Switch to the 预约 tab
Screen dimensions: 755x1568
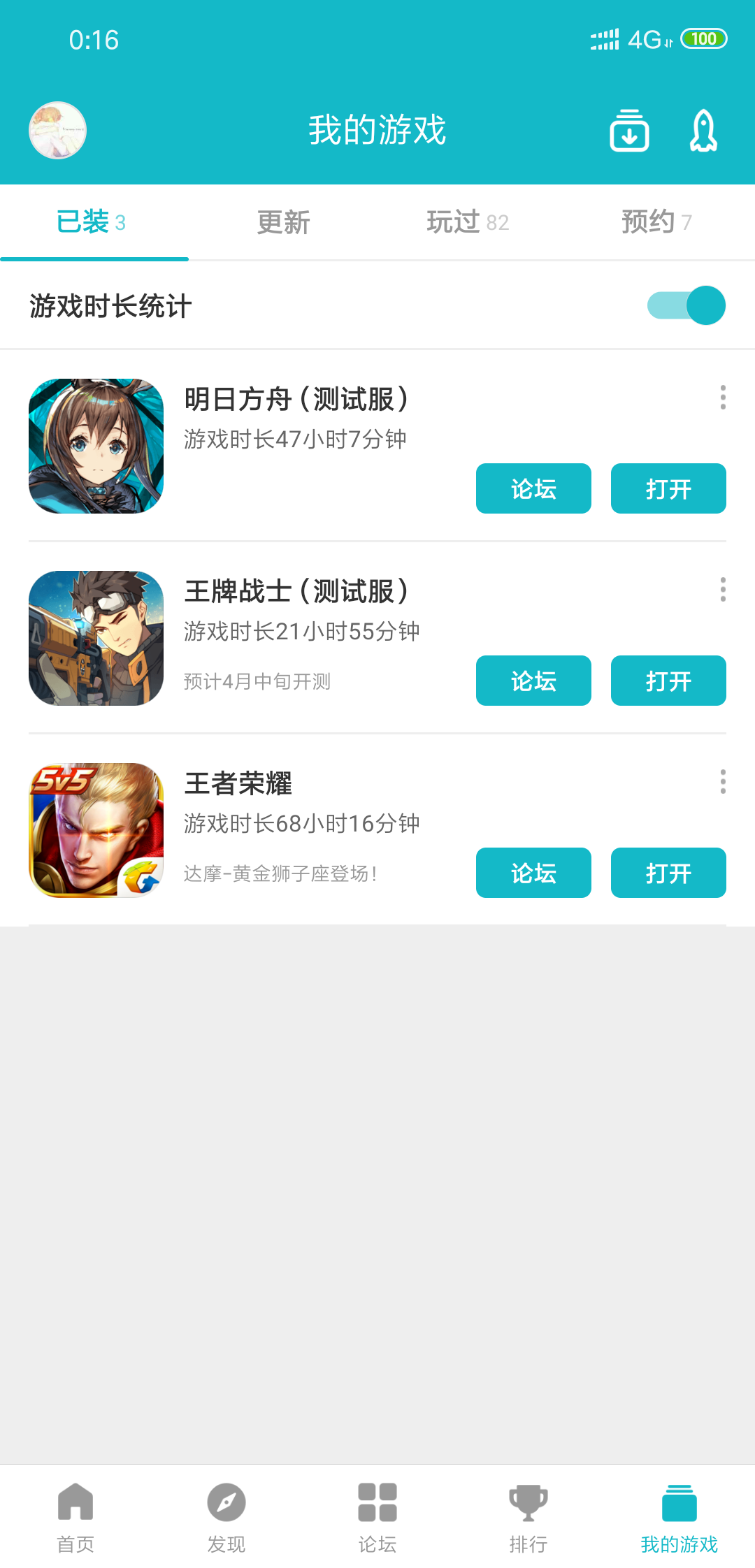coord(656,223)
